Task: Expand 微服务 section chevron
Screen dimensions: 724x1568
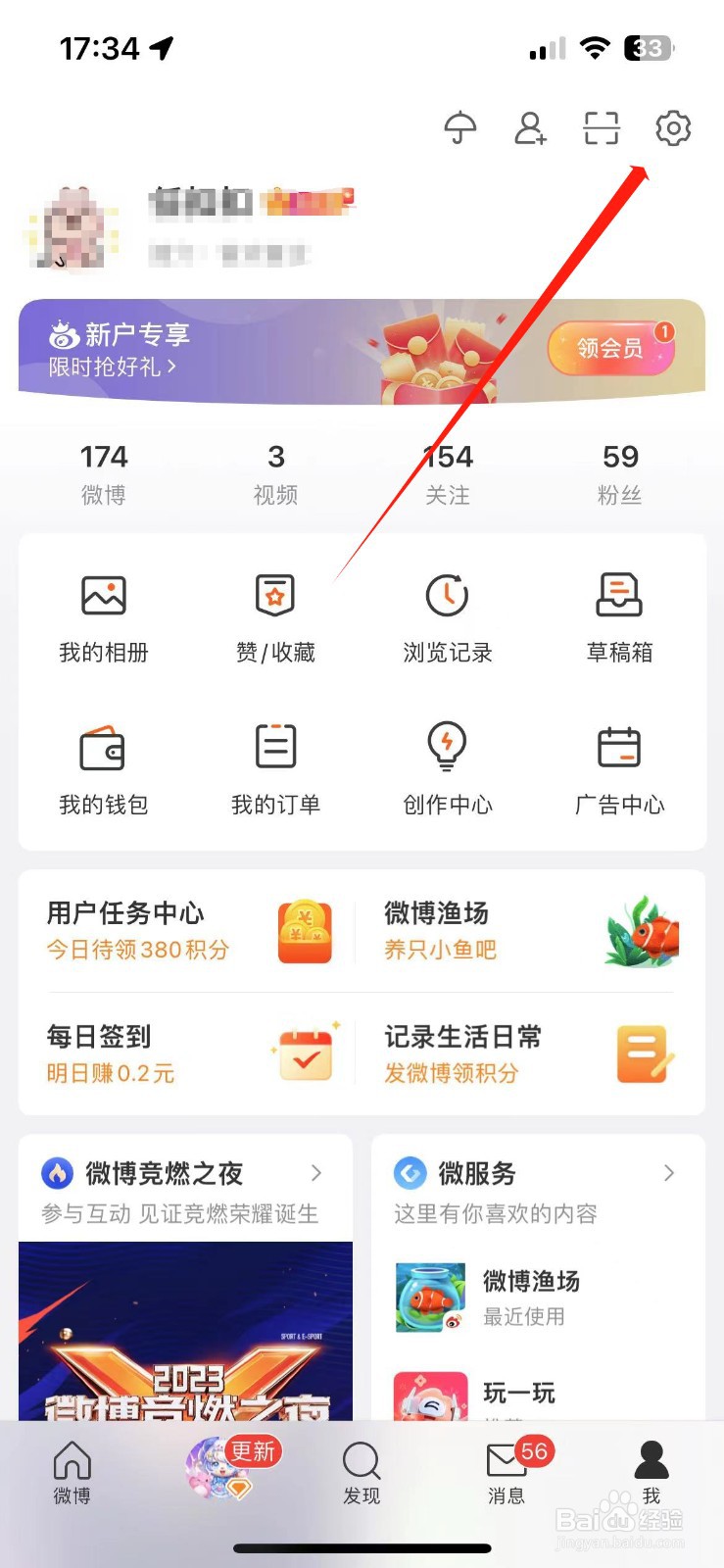Action: tap(669, 1173)
